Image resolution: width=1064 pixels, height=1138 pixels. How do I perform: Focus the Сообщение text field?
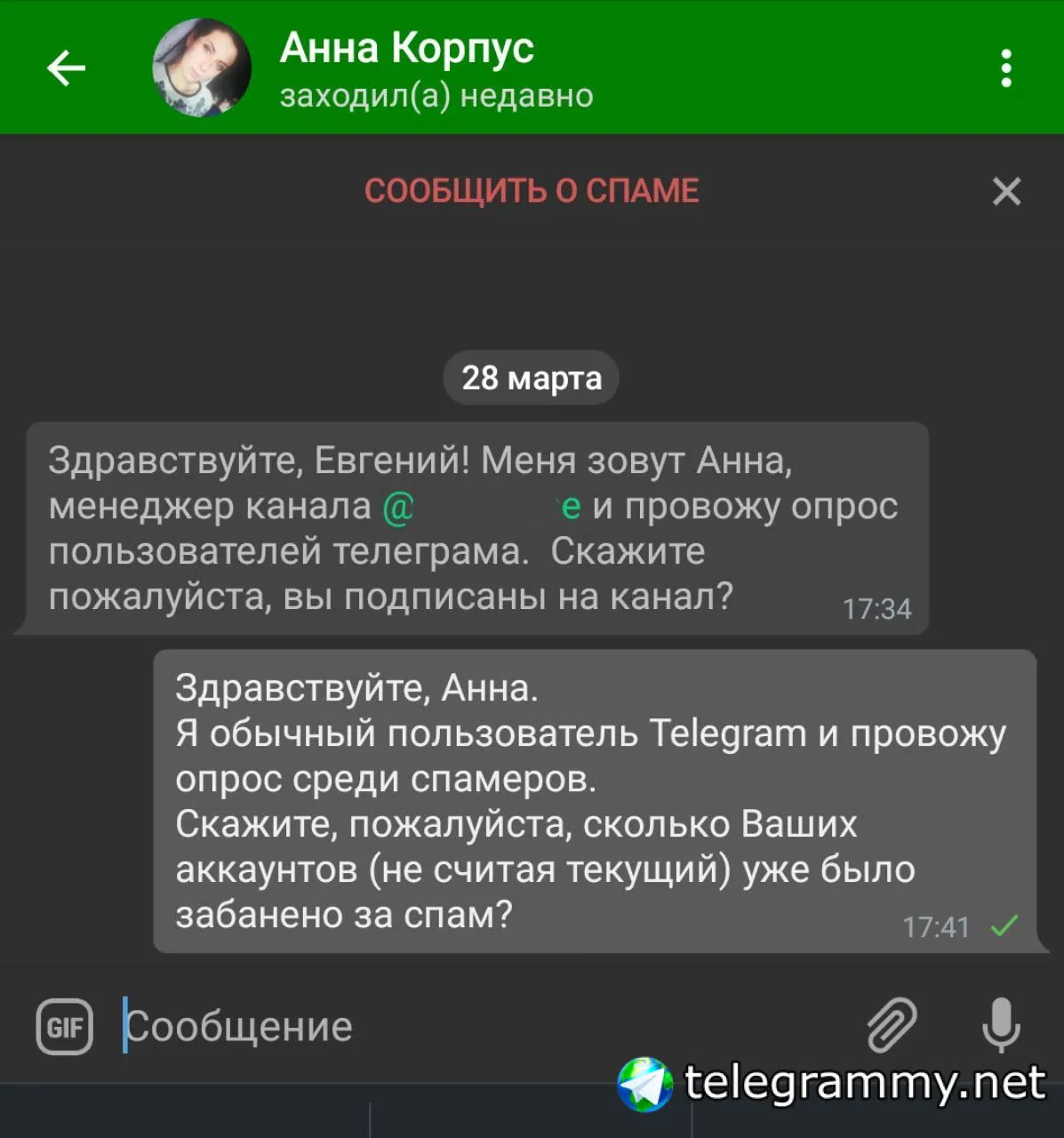[480, 1026]
